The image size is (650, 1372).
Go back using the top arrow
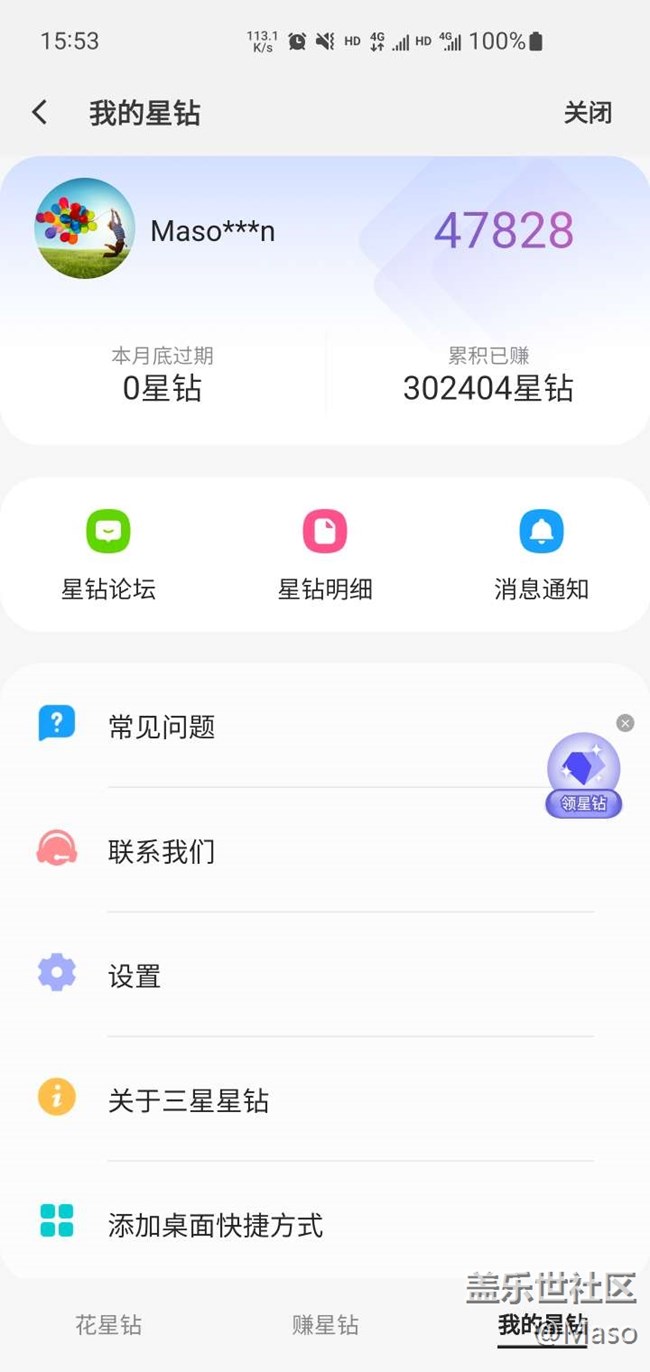(40, 112)
